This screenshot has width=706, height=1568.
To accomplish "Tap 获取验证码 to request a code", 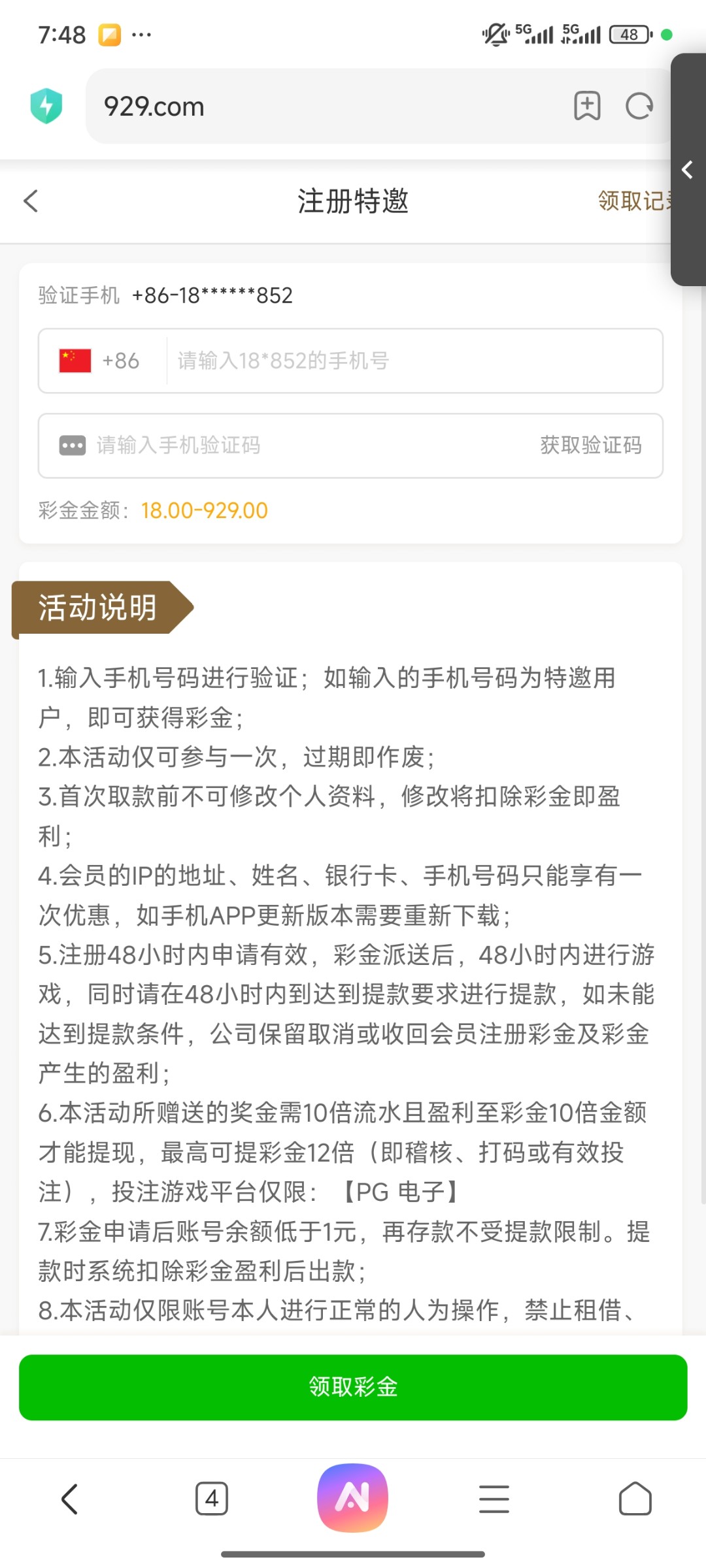I will (590, 446).
